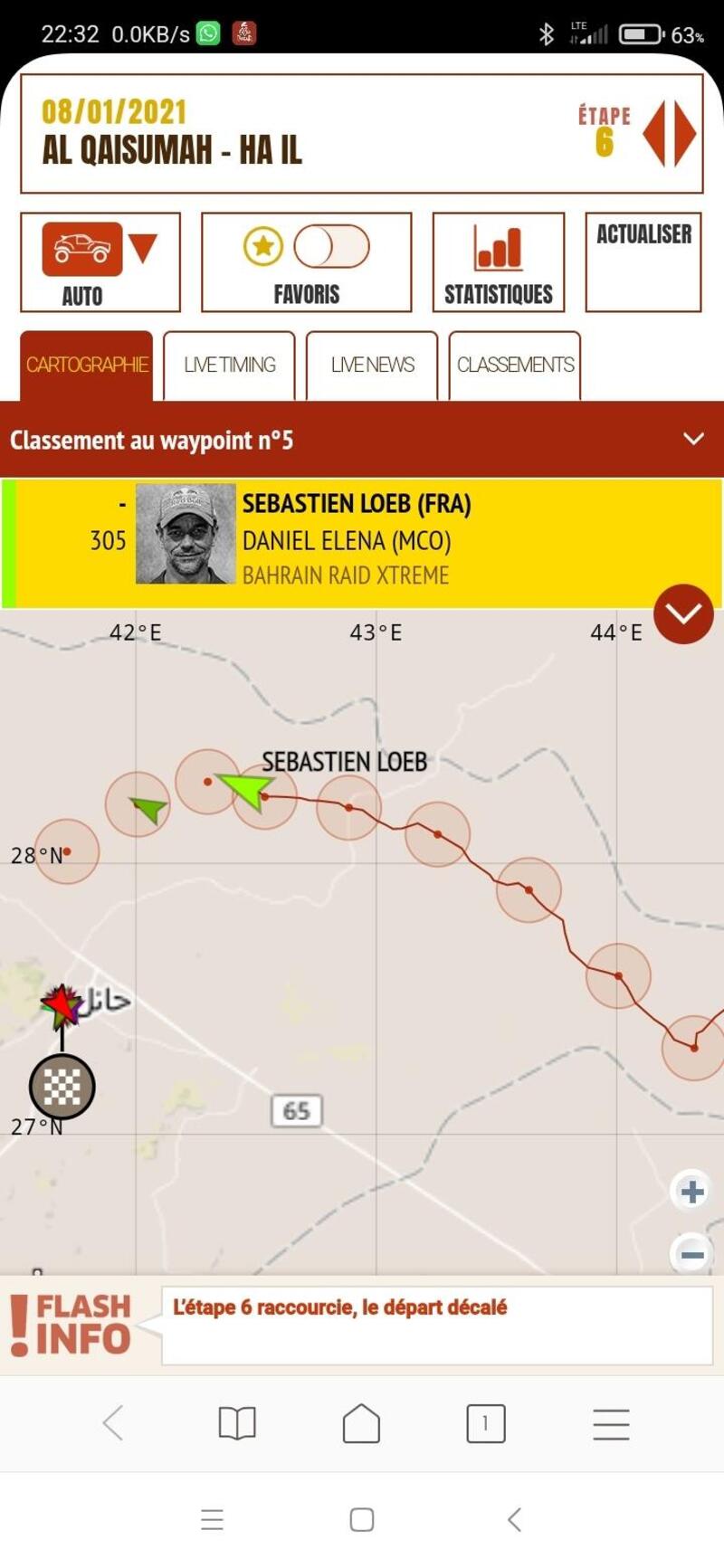The image size is (724, 1568).
Task: Open the AUTO vehicle category dropdown
Action: (x=142, y=247)
